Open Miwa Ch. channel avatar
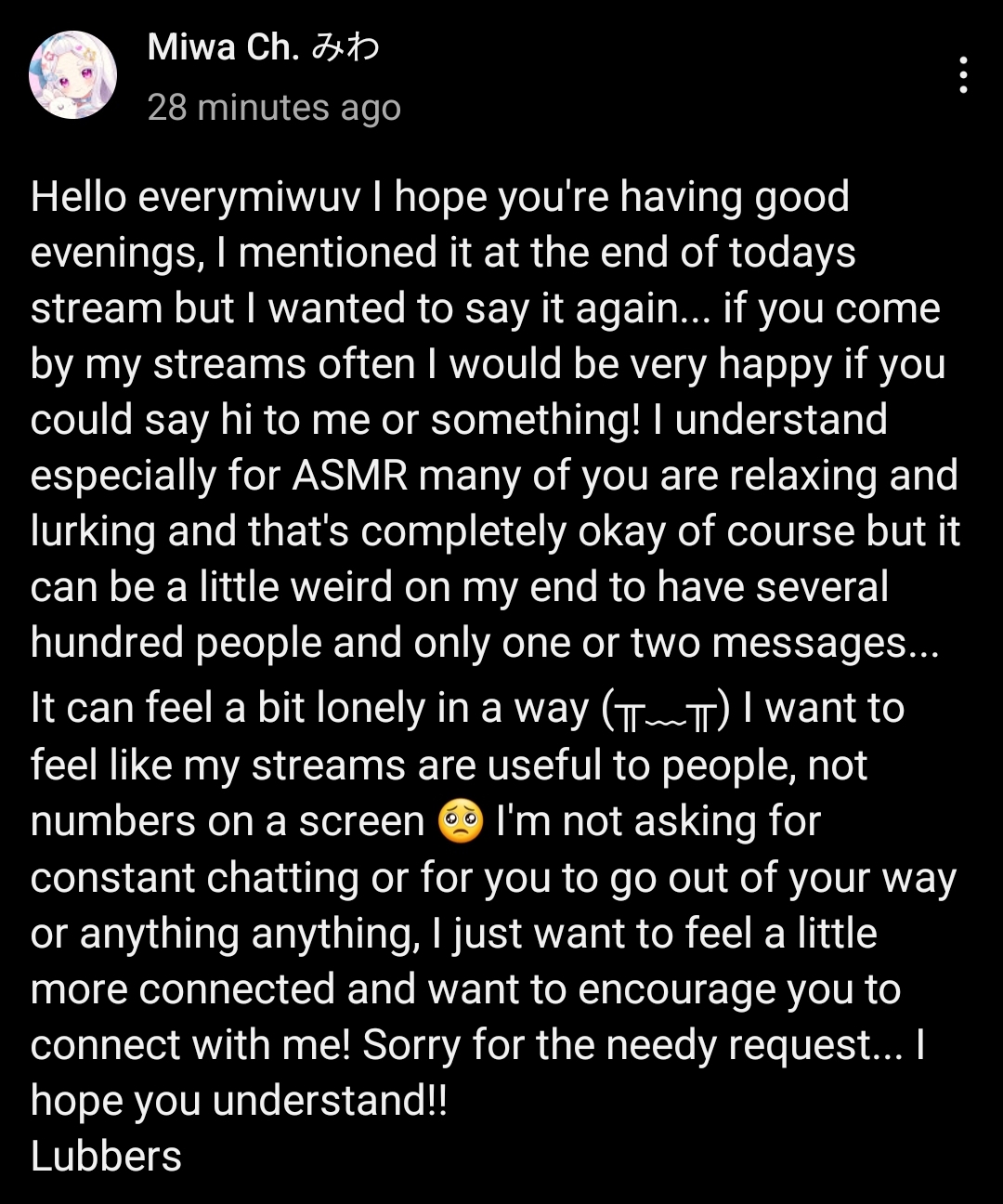 [x=73, y=75]
